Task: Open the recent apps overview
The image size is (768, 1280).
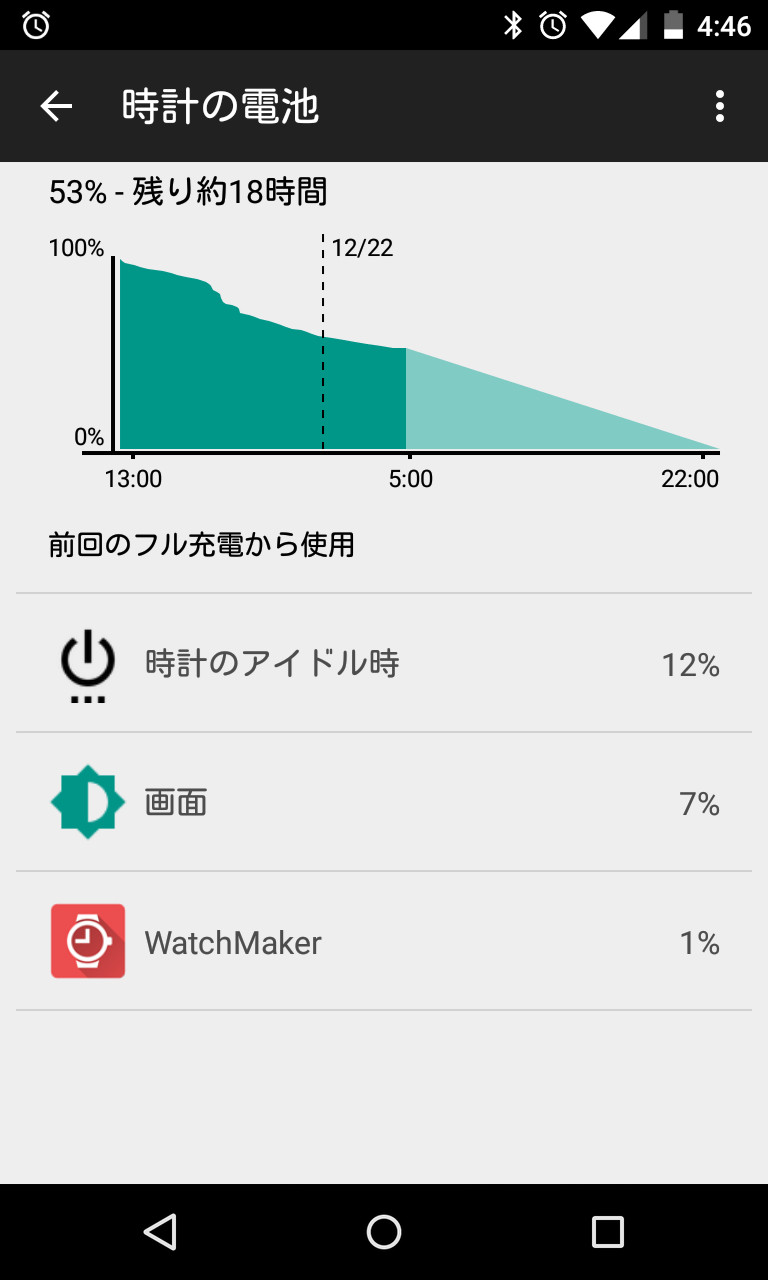Action: 608,1232
